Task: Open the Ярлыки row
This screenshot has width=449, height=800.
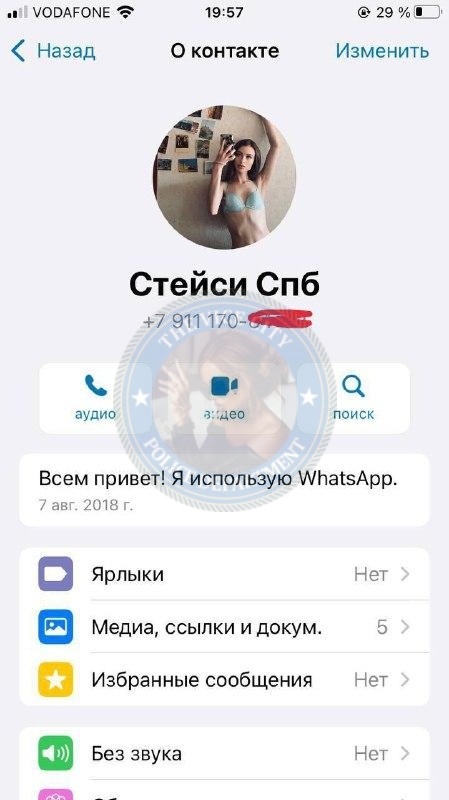Action: (224, 574)
